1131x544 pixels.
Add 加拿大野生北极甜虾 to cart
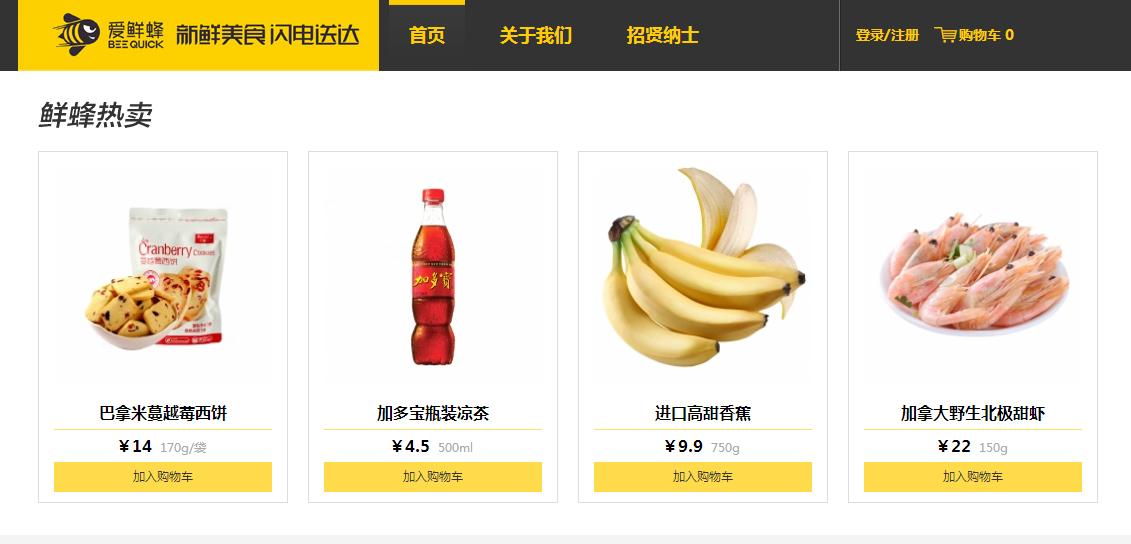pos(973,477)
